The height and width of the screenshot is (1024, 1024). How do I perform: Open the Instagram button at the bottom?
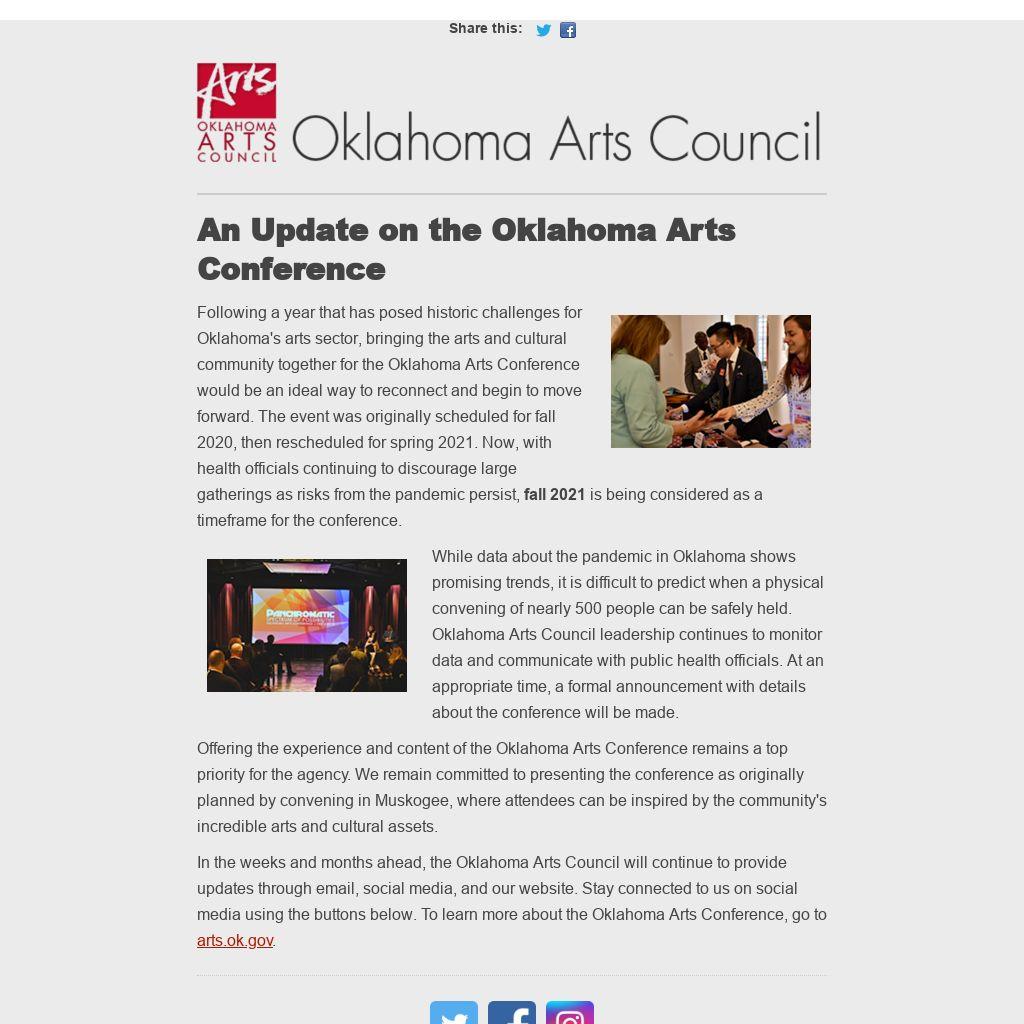(570, 1014)
